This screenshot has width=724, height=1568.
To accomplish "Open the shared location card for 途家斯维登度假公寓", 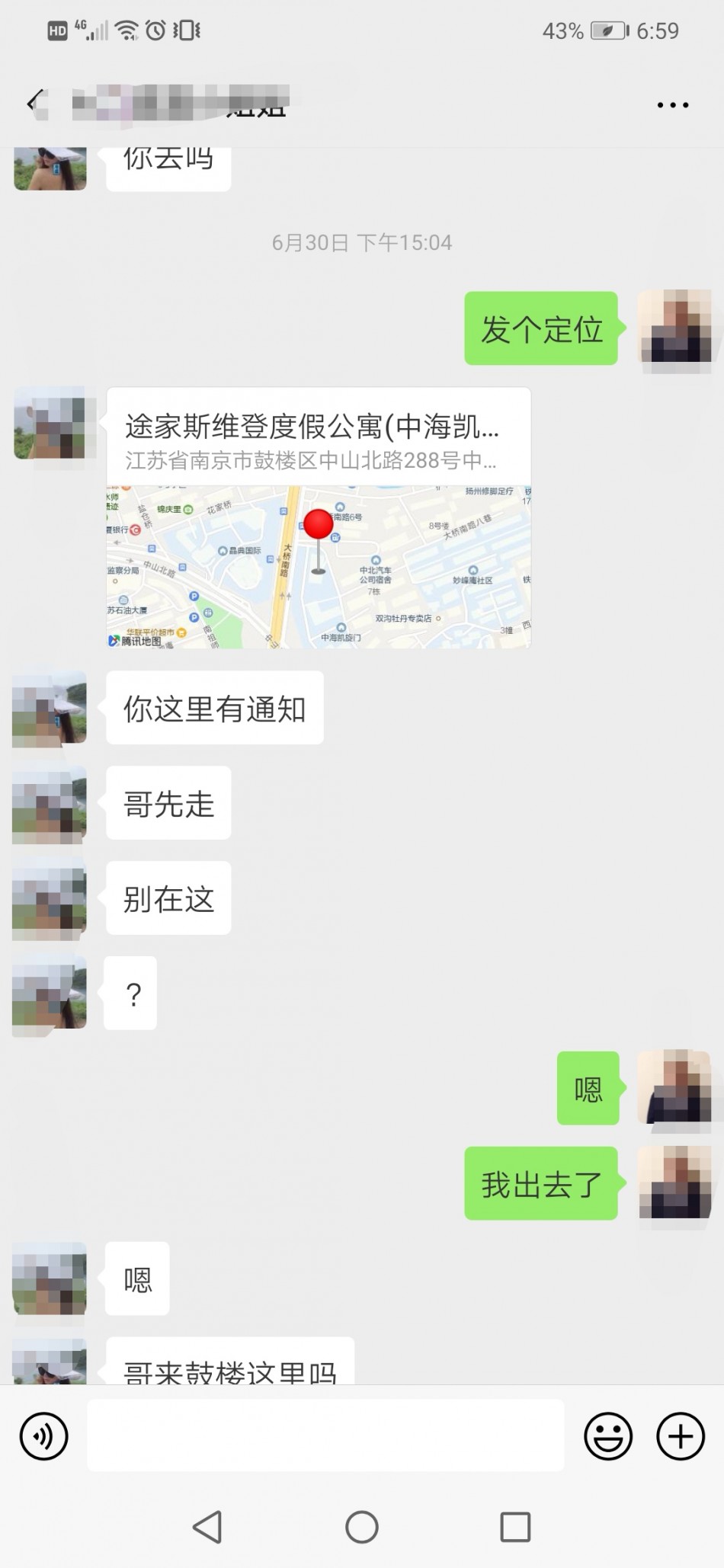I will pyautogui.click(x=319, y=518).
